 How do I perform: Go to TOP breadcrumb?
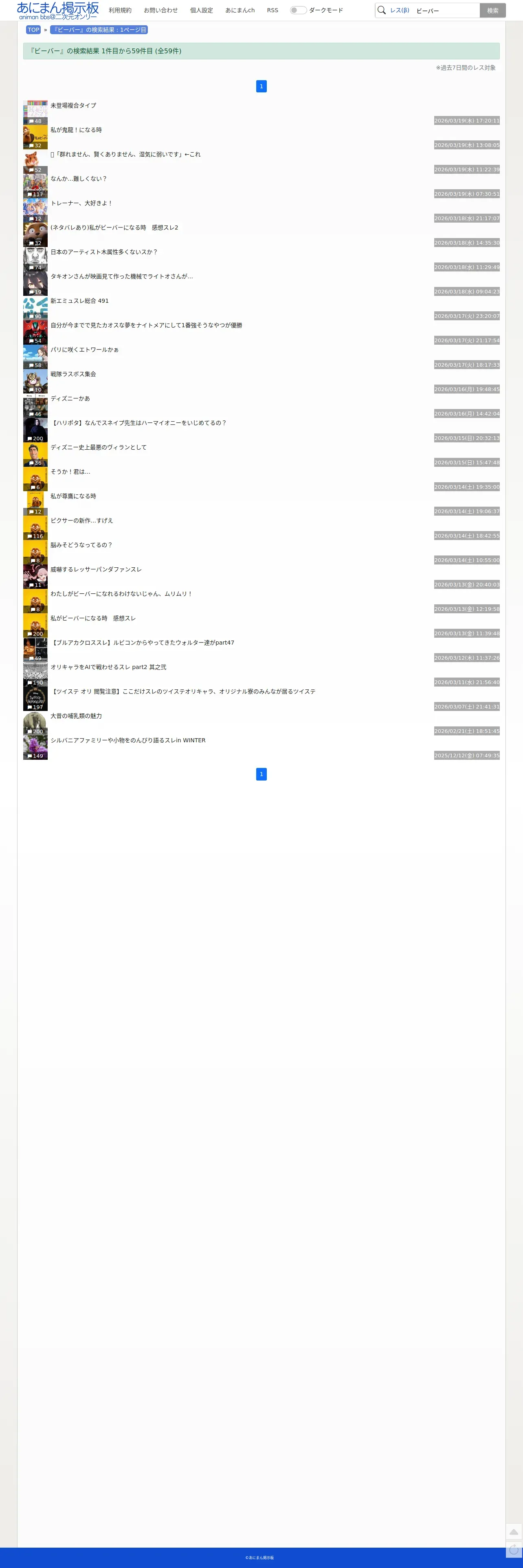click(33, 30)
